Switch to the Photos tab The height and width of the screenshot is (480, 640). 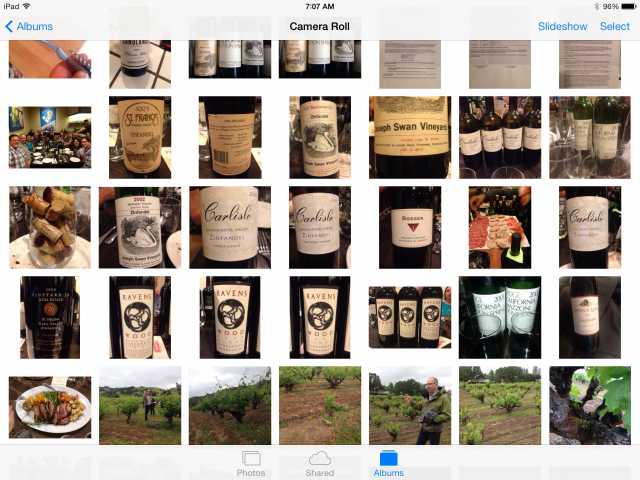point(251,463)
